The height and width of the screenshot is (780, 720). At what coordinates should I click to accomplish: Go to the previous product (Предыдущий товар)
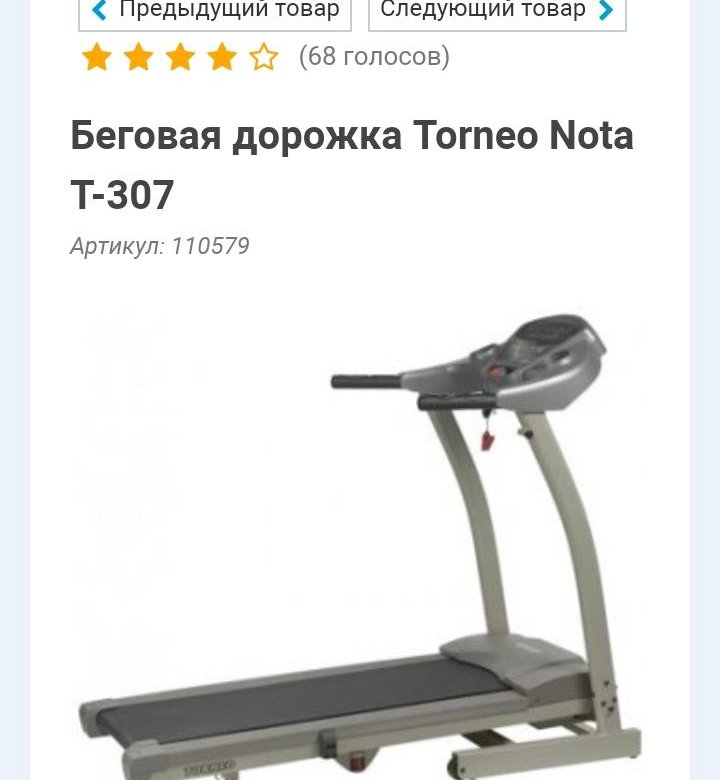pyautogui.click(x=215, y=12)
